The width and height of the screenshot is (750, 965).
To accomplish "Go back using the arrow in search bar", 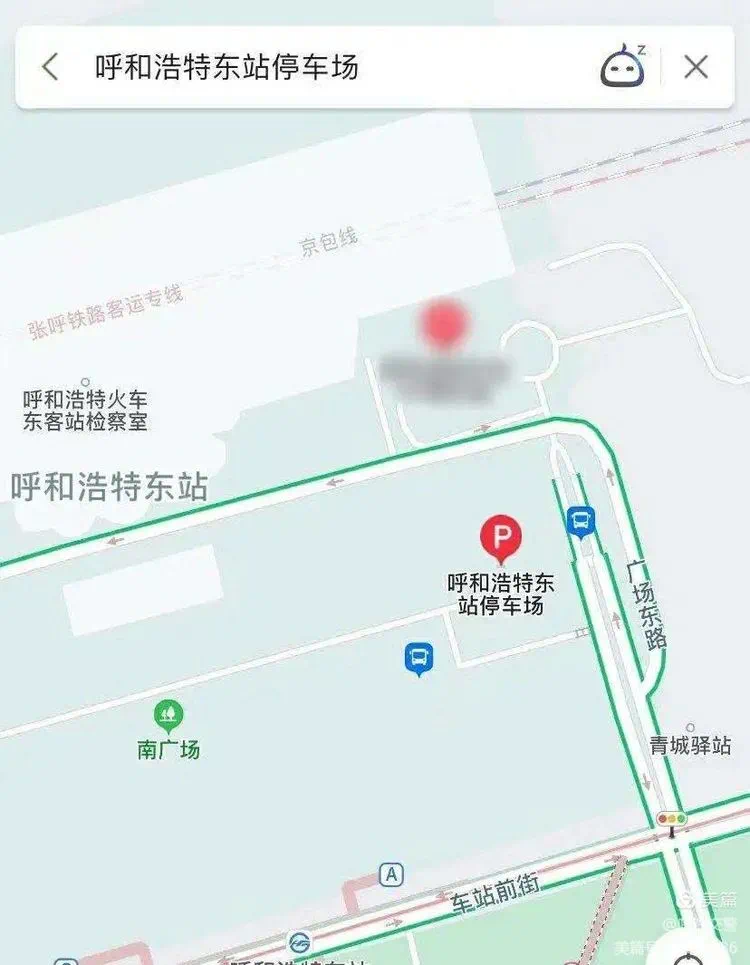I will (x=50, y=67).
